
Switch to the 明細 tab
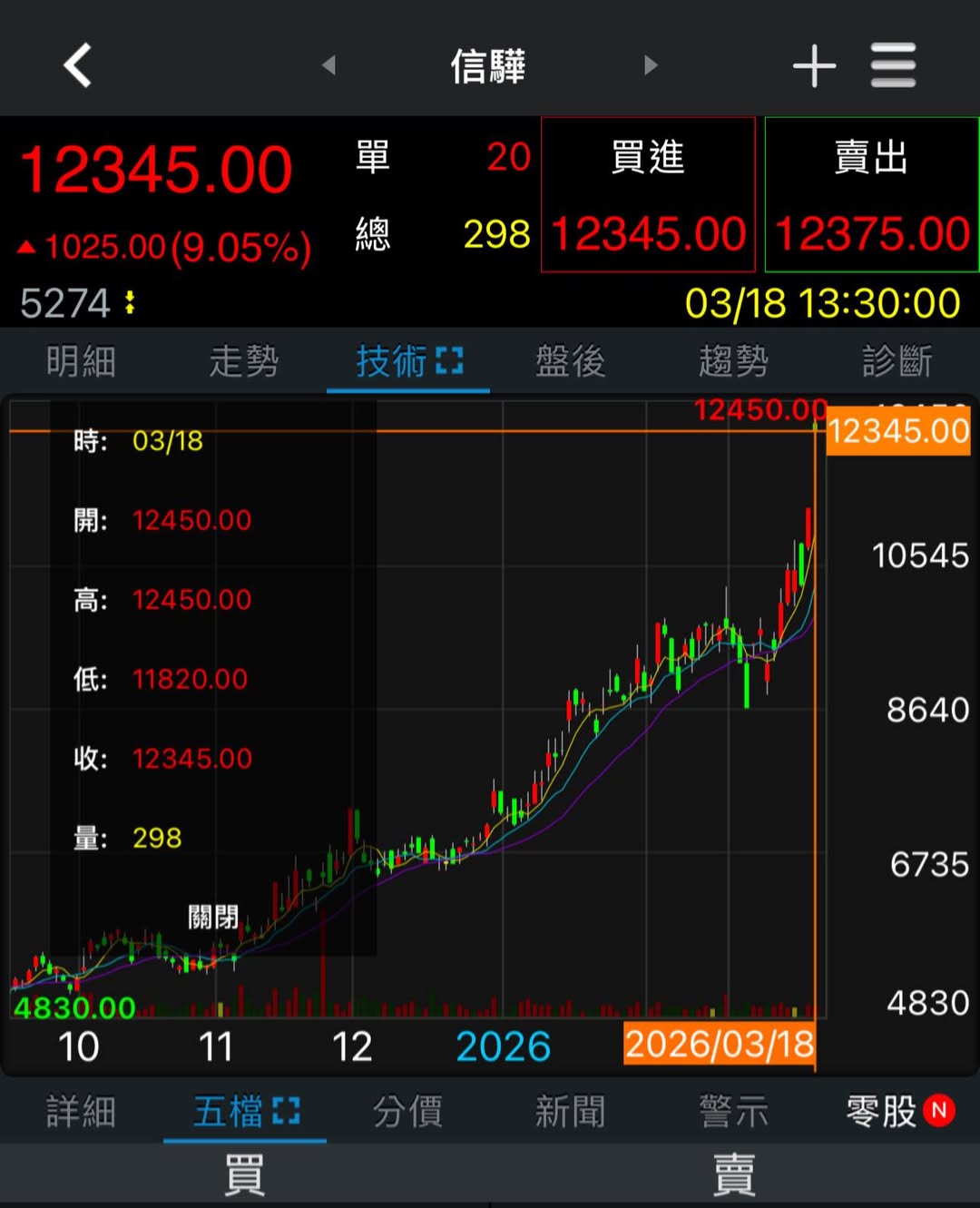coord(82,361)
